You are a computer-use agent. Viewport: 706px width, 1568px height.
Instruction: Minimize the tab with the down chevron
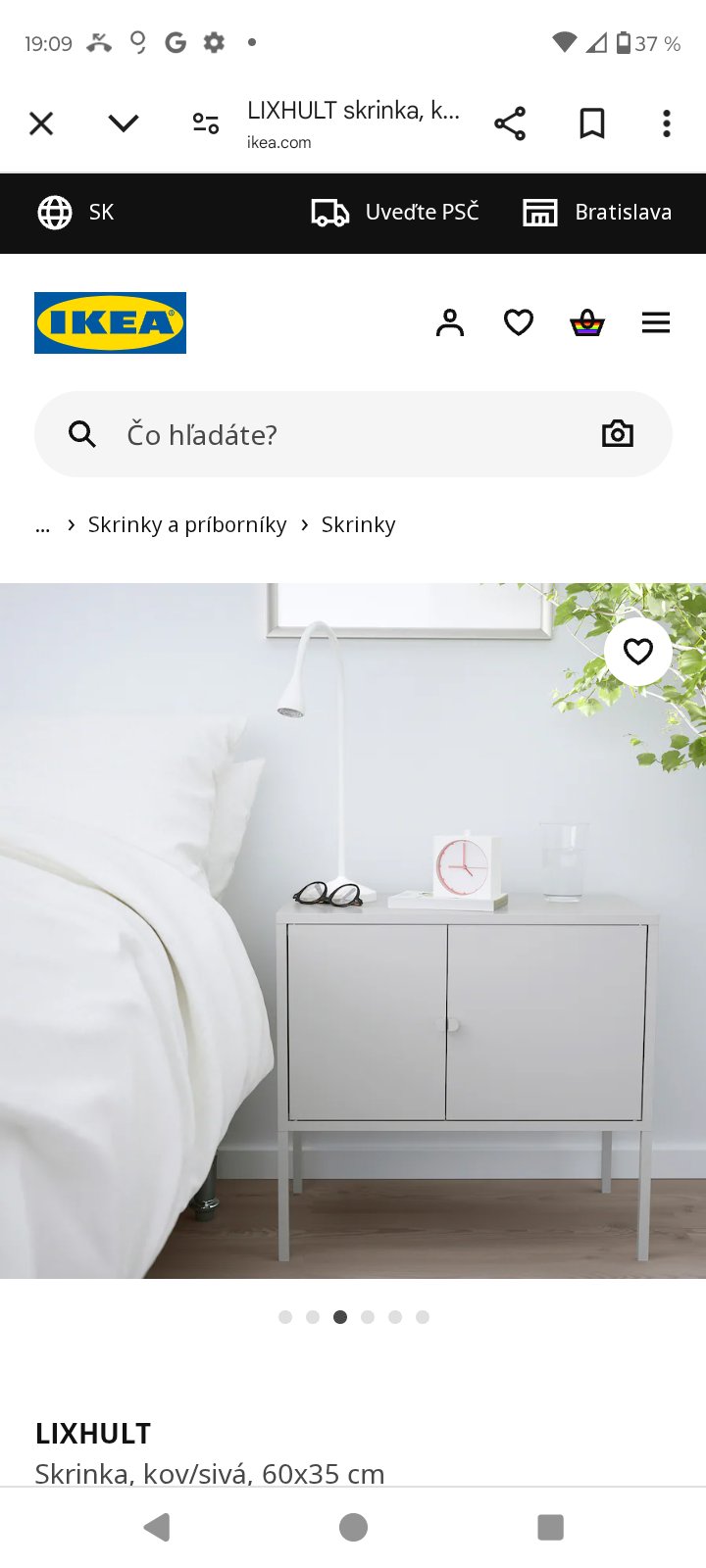124,123
